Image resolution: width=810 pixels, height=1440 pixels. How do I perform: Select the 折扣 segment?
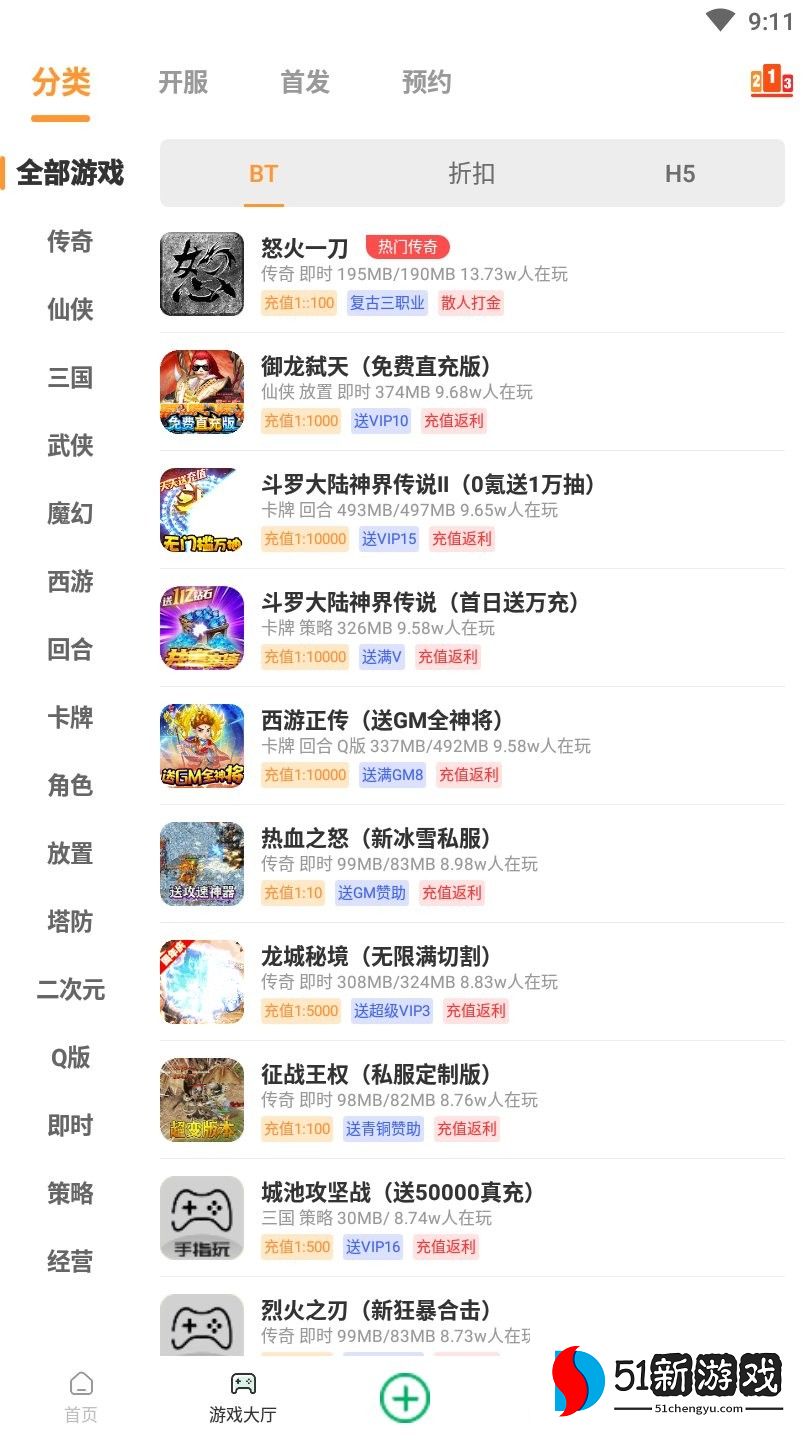coord(471,174)
